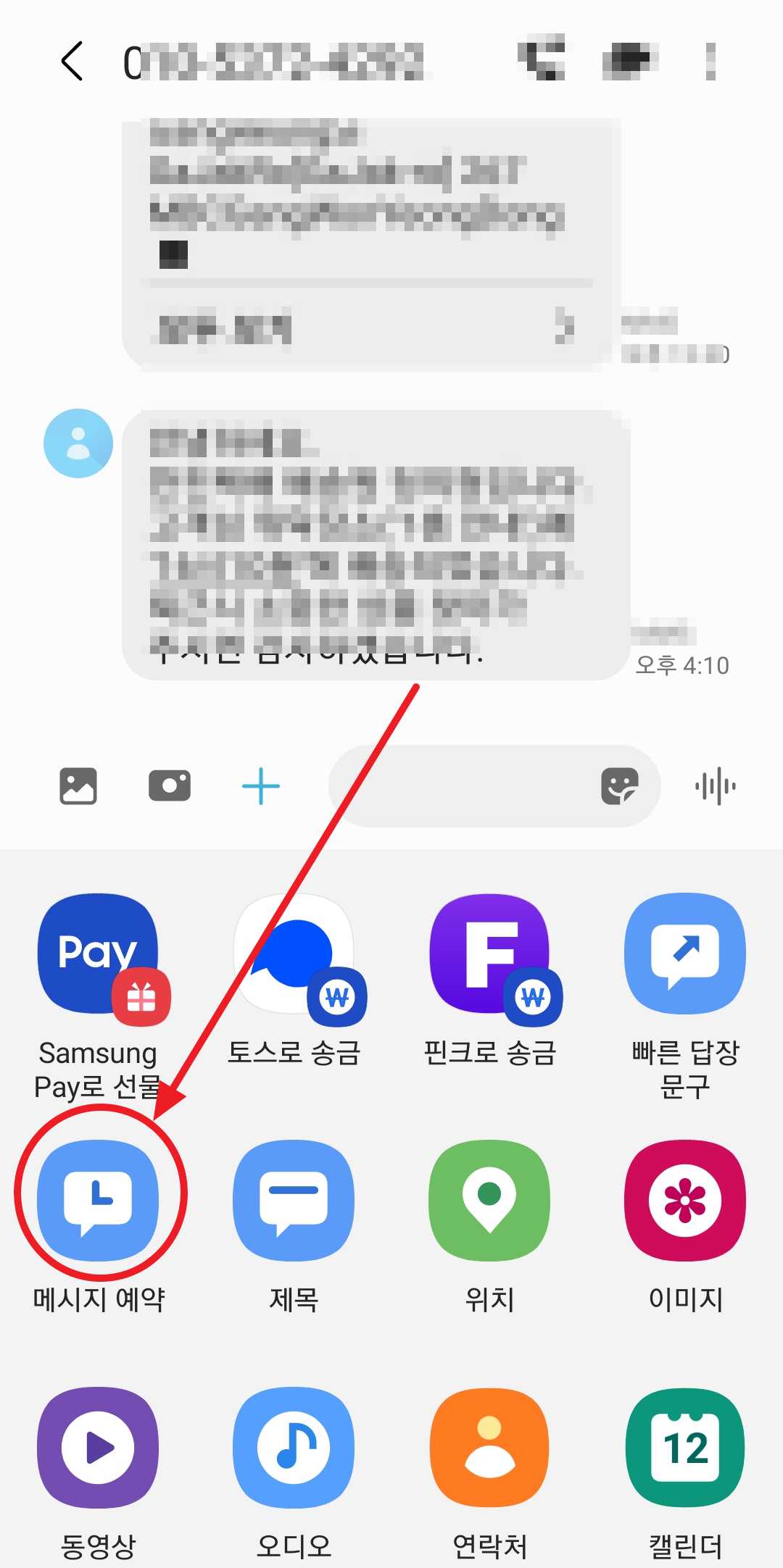Open the sender's contact avatar

(x=78, y=443)
